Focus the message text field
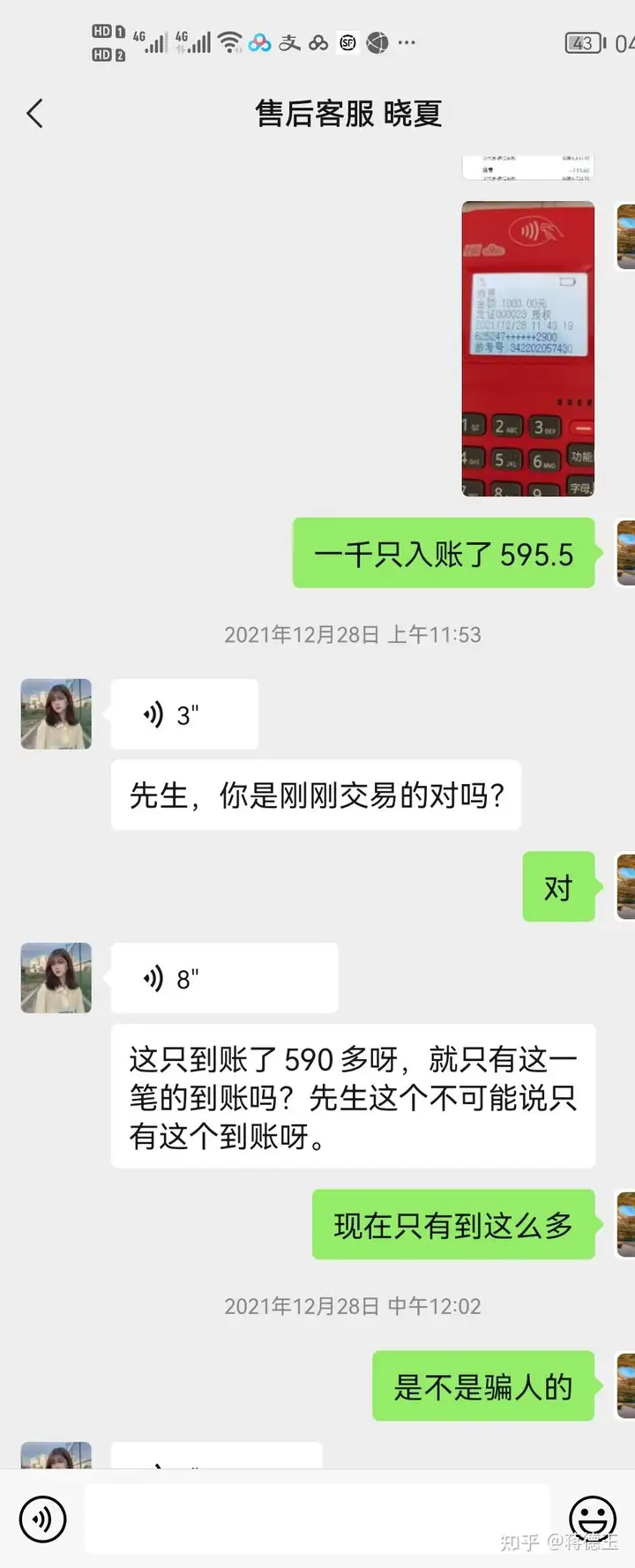Viewport: 635px width, 1568px height. click(x=317, y=1519)
